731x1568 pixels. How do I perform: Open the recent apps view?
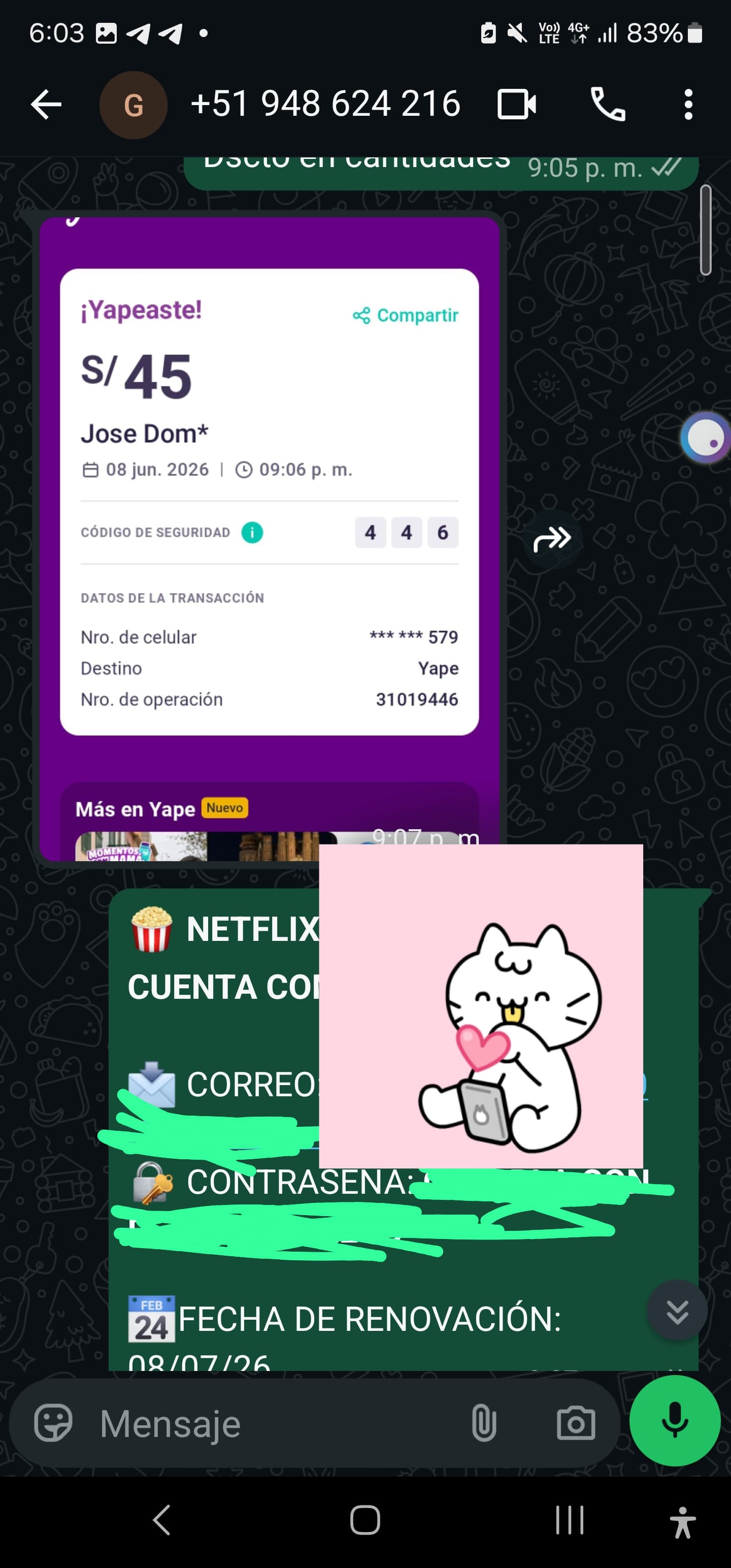point(570,1520)
